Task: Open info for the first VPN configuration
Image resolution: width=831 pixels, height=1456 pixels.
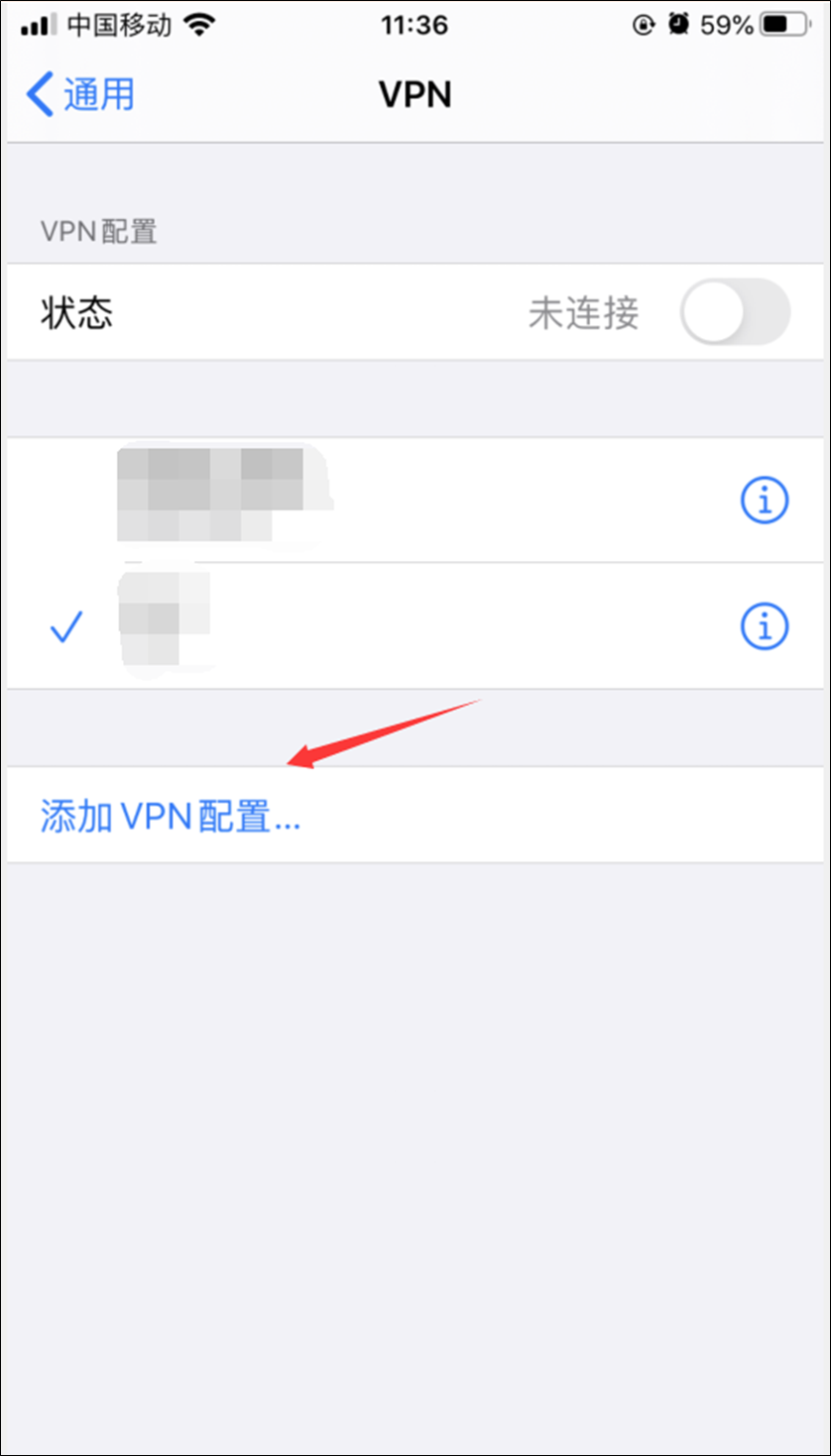Action: [x=764, y=501]
